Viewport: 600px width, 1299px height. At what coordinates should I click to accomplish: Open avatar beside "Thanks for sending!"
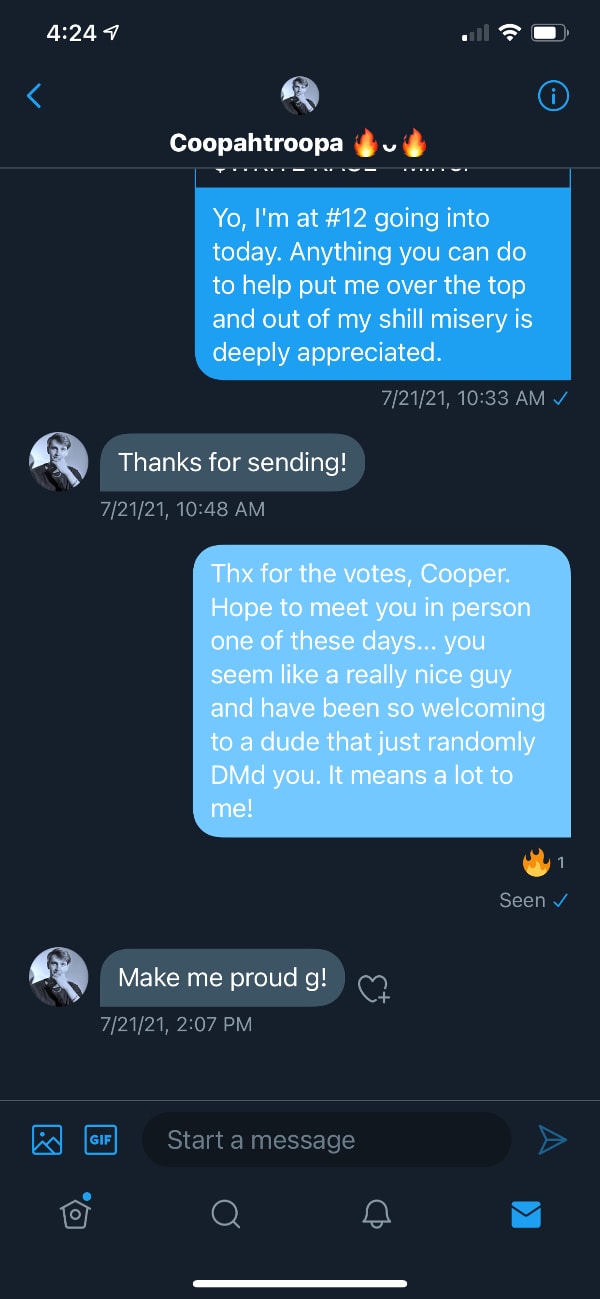point(60,462)
